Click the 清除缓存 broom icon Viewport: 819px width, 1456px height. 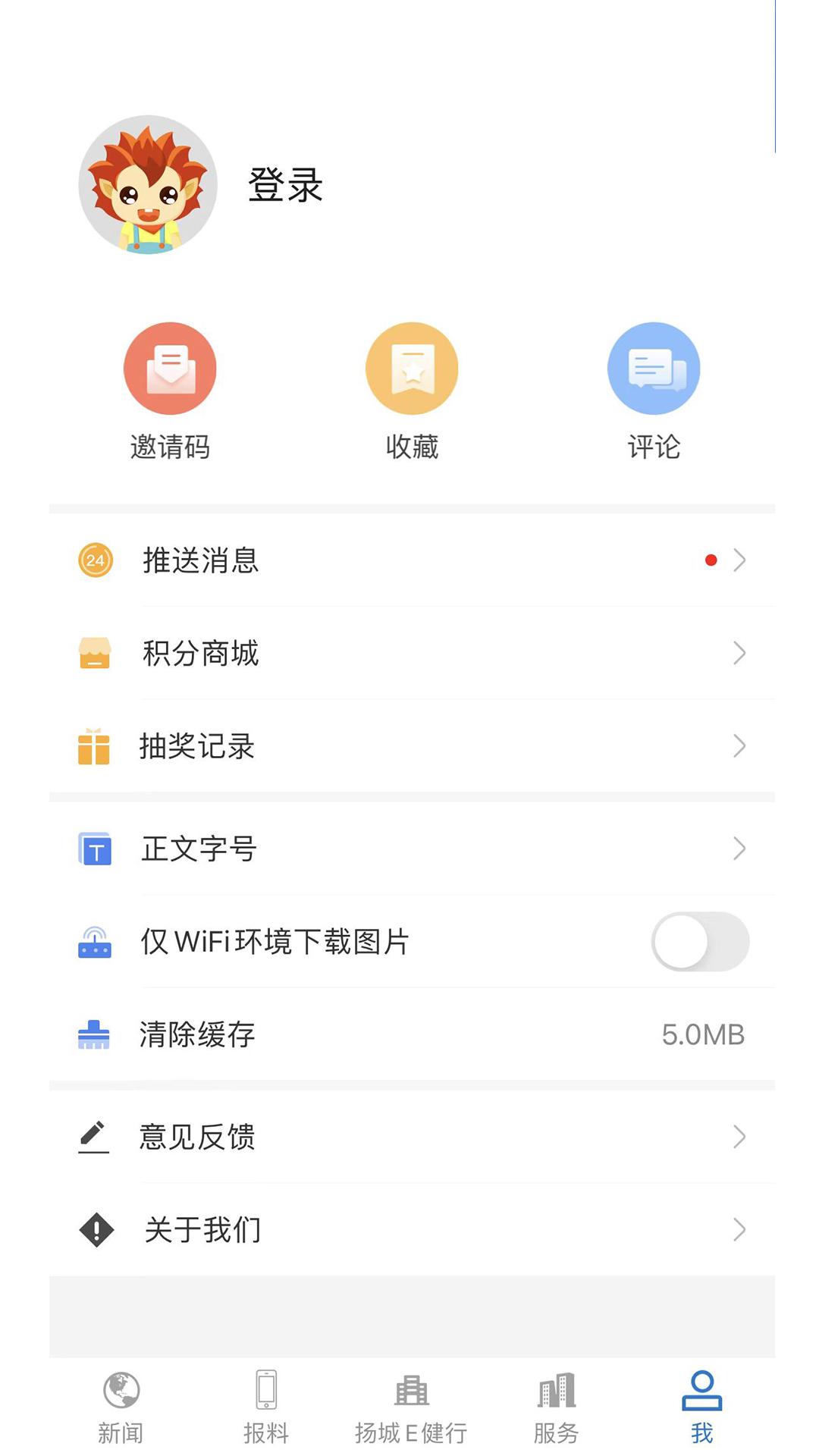(x=94, y=1034)
